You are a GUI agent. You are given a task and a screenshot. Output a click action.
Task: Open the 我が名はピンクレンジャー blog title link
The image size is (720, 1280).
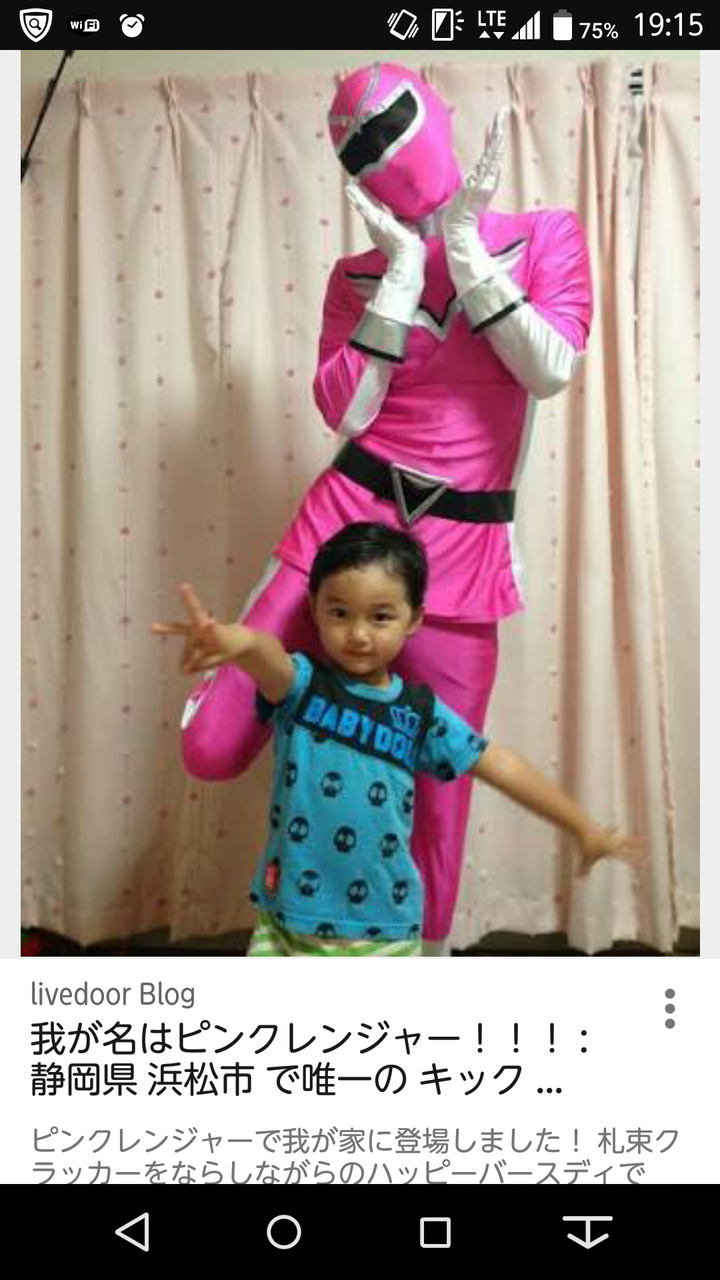311,1059
